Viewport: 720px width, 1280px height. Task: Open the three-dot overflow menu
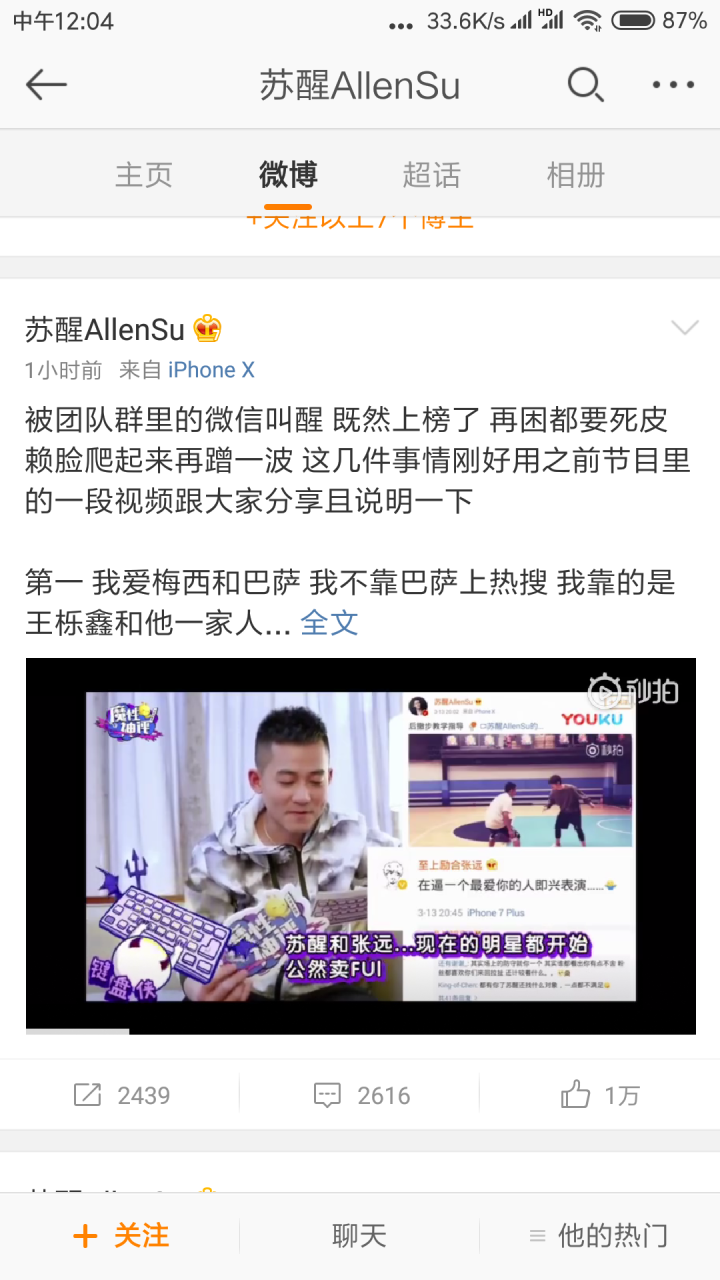tap(672, 85)
